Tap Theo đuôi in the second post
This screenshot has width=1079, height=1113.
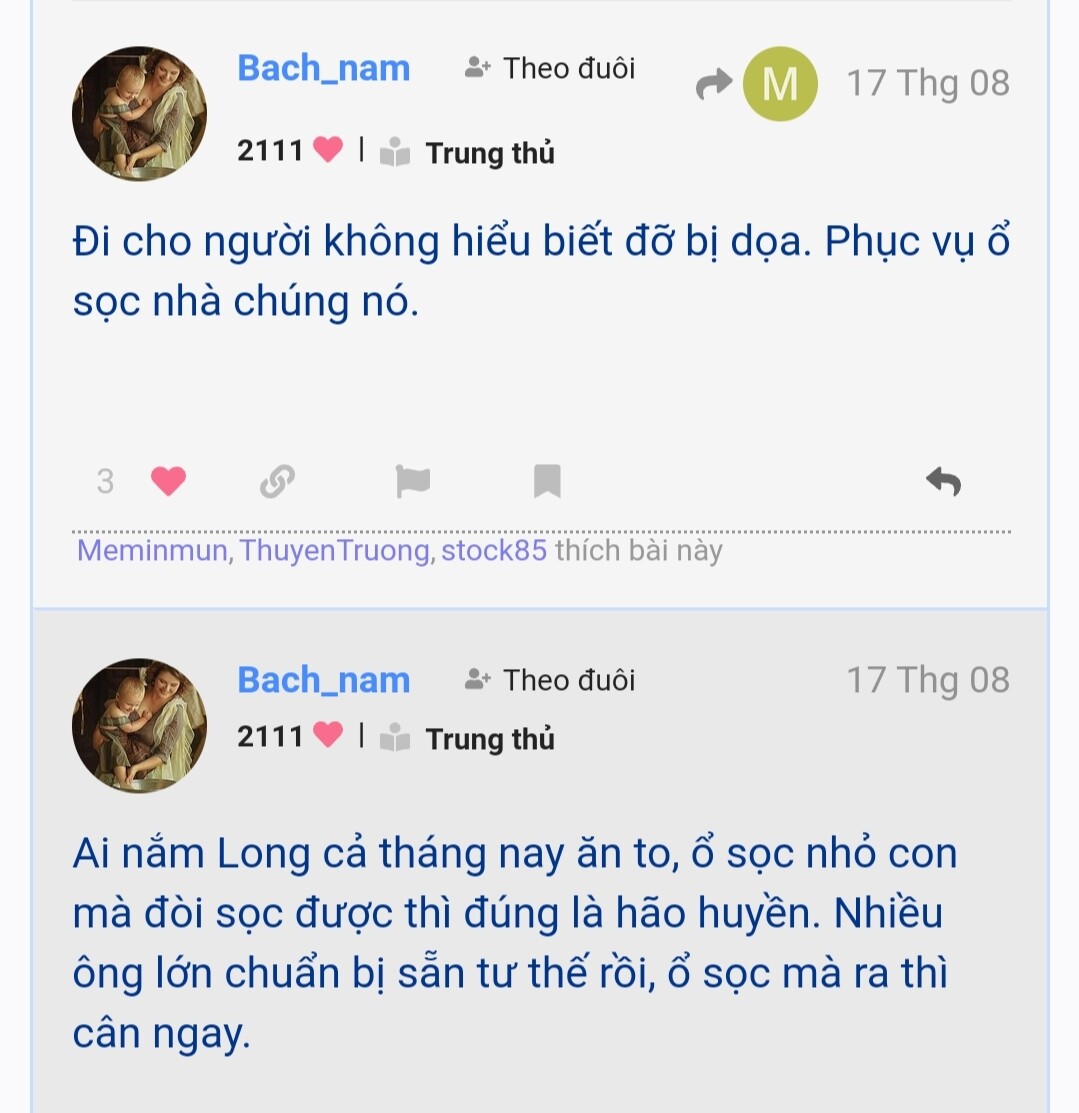click(x=551, y=680)
